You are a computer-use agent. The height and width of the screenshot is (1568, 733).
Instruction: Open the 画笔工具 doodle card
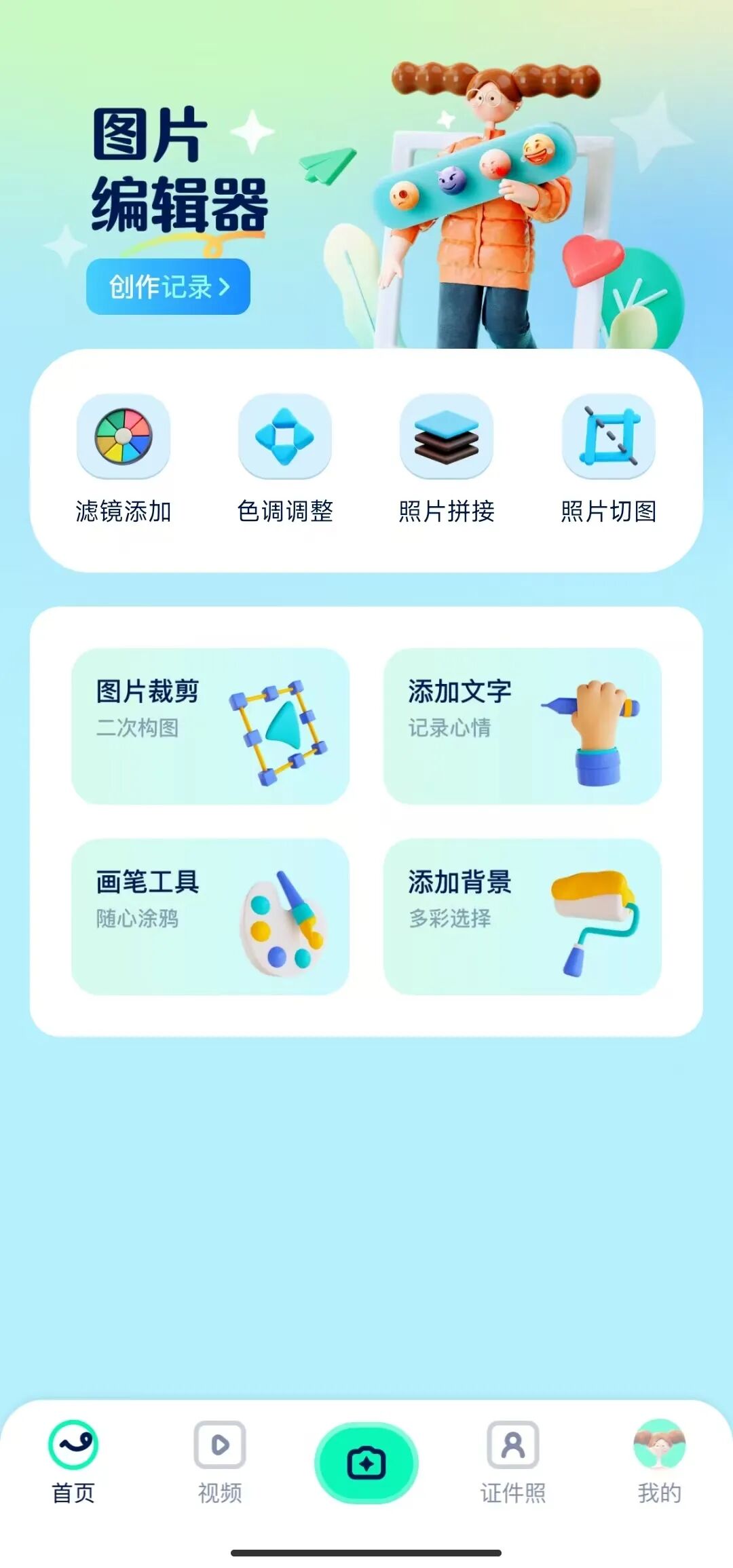pyautogui.click(x=211, y=917)
